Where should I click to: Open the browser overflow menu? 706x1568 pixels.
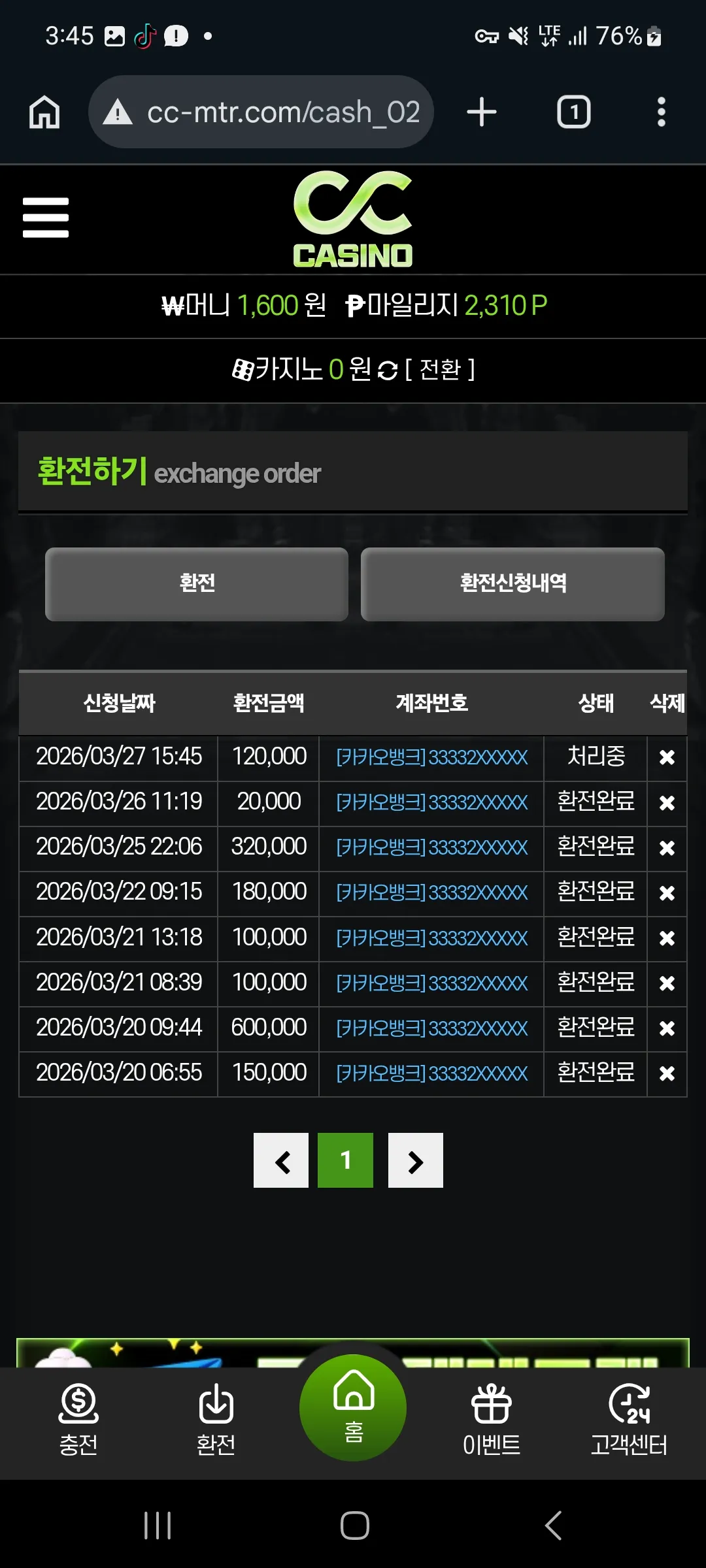tap(662, 112)
